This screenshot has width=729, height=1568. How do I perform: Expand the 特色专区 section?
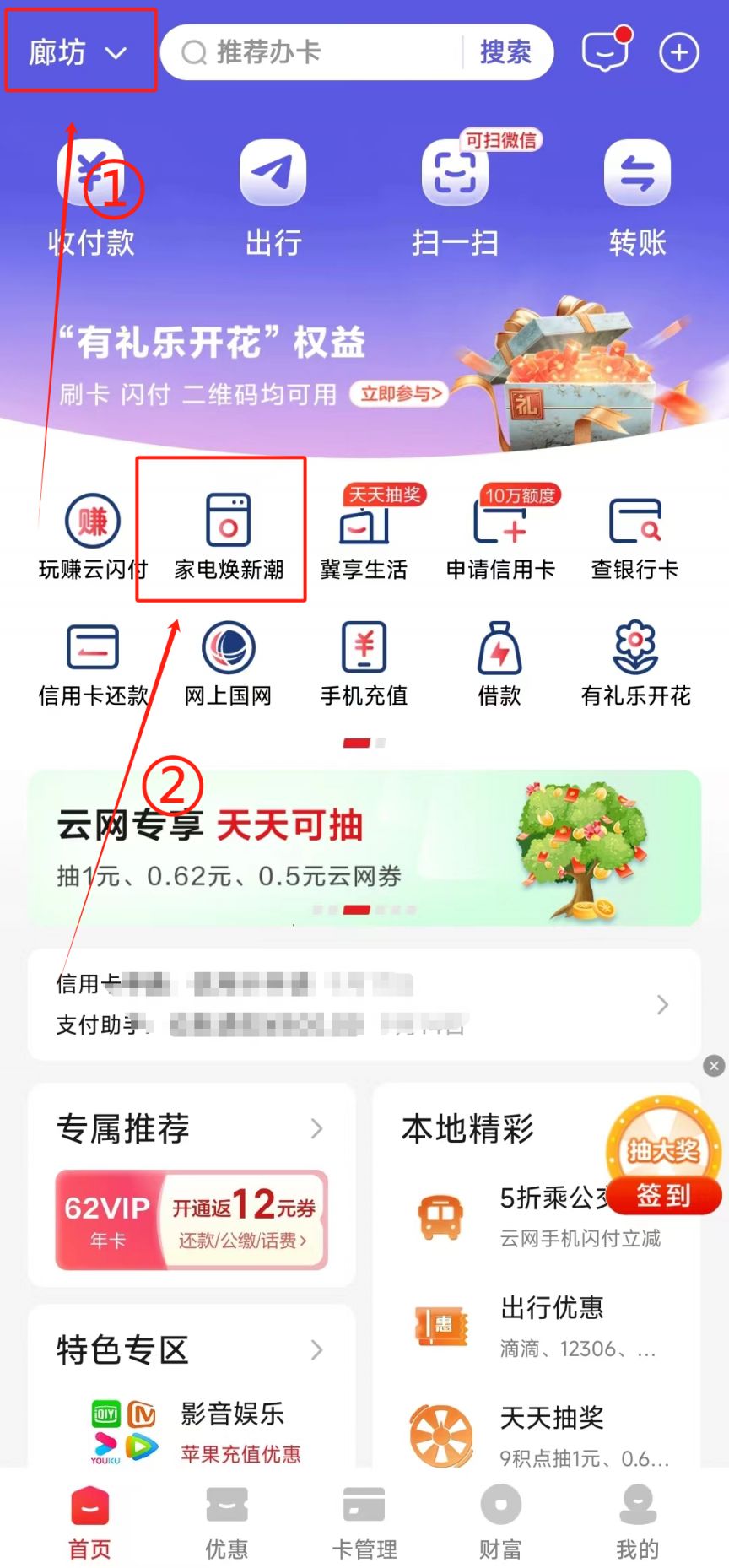pyautogui.click(x=316, y=1349)
